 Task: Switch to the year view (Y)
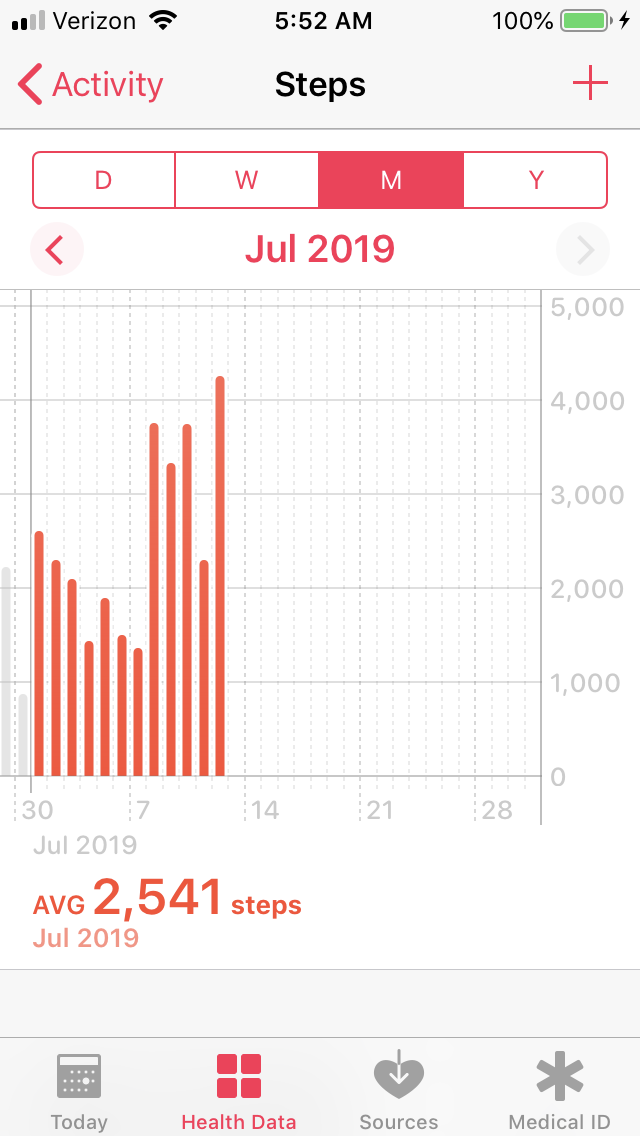[x=536, y=180]
